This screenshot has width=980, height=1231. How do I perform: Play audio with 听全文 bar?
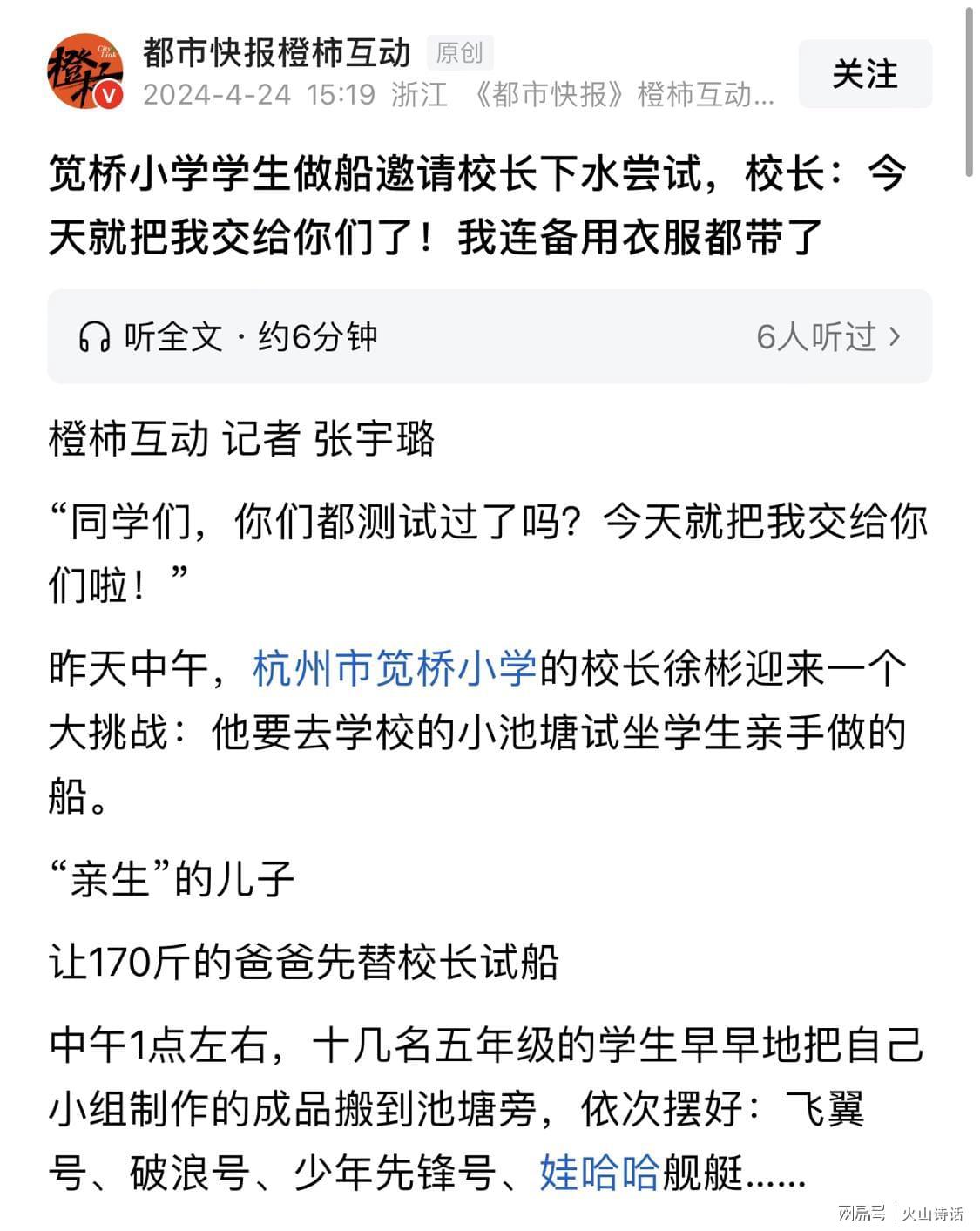pyautogui.click(x=228, y=336)
